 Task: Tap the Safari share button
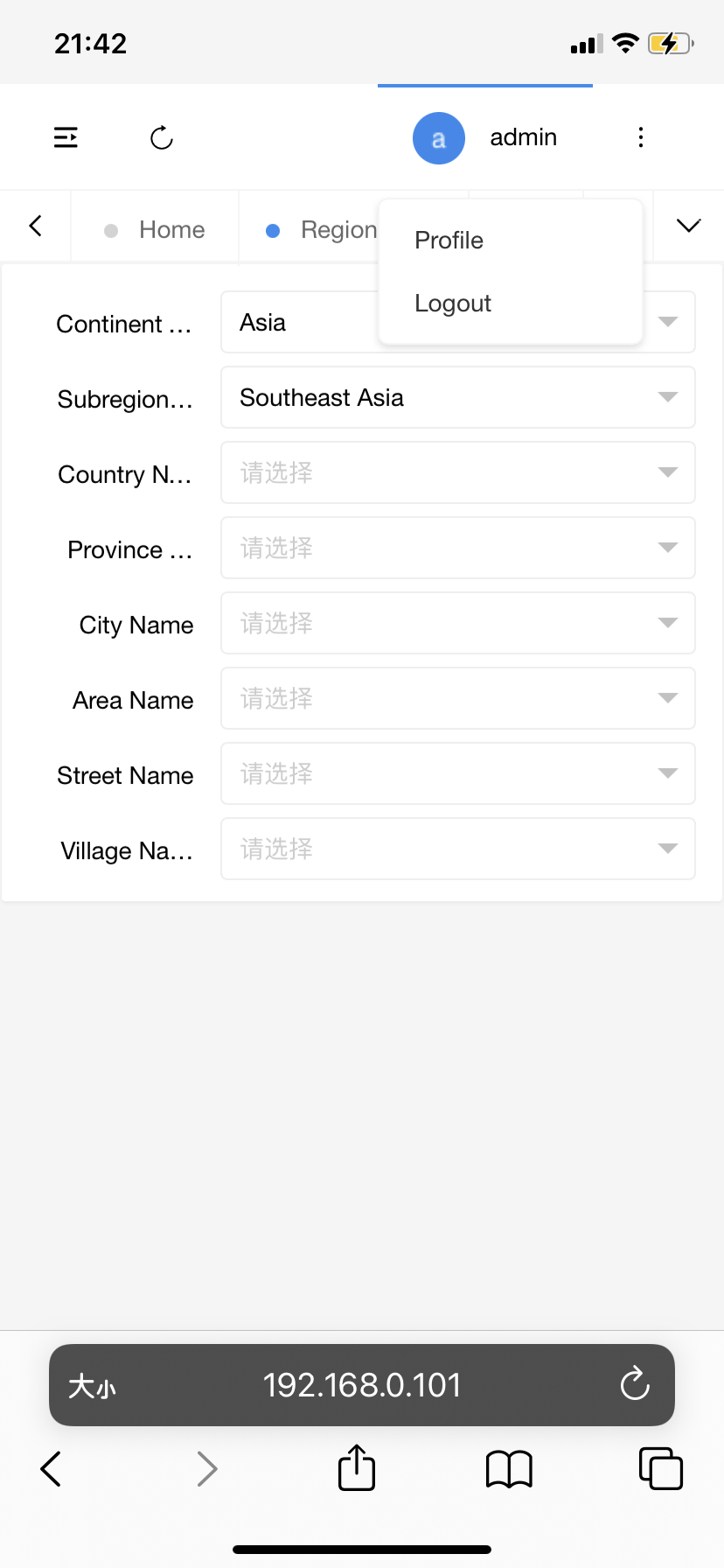point(357,1468)
